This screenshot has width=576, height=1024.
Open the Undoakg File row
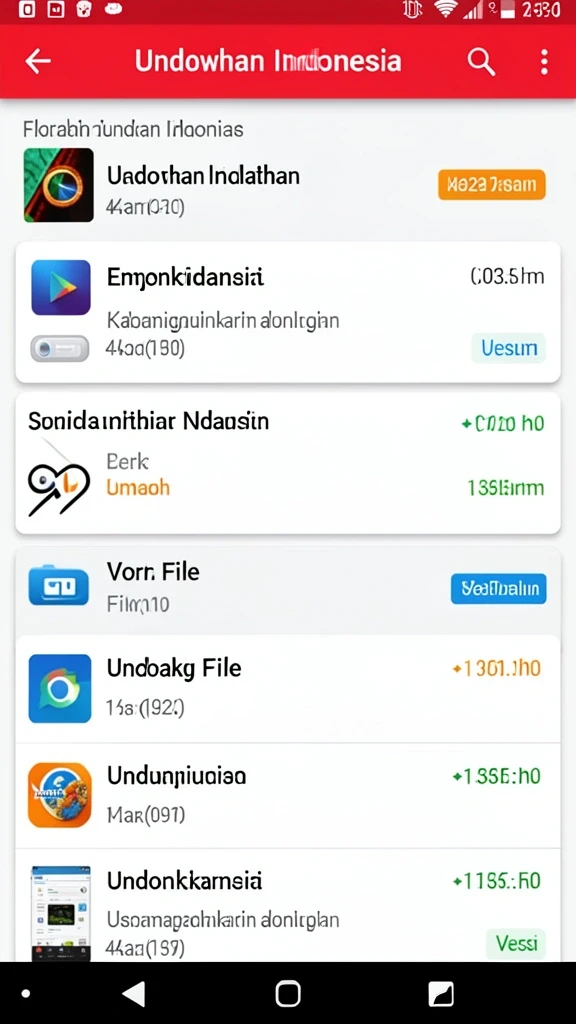[x=288, y=688]
